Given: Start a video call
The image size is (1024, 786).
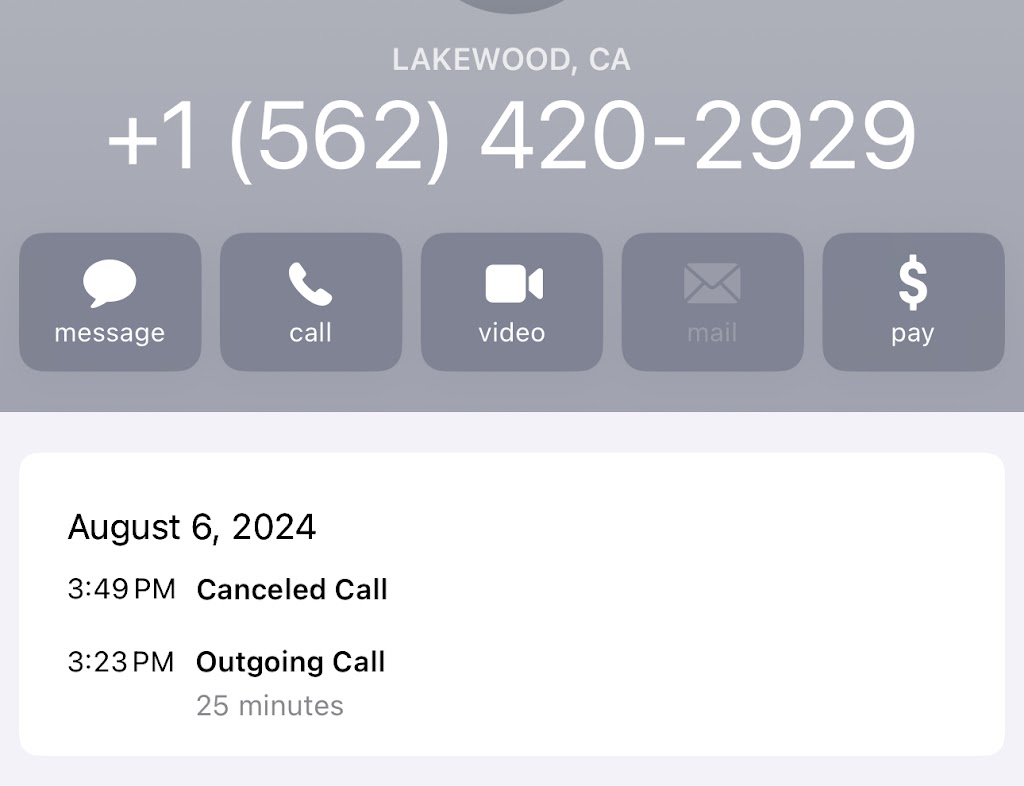Looking at the screenshot, I should click(511, 302).
